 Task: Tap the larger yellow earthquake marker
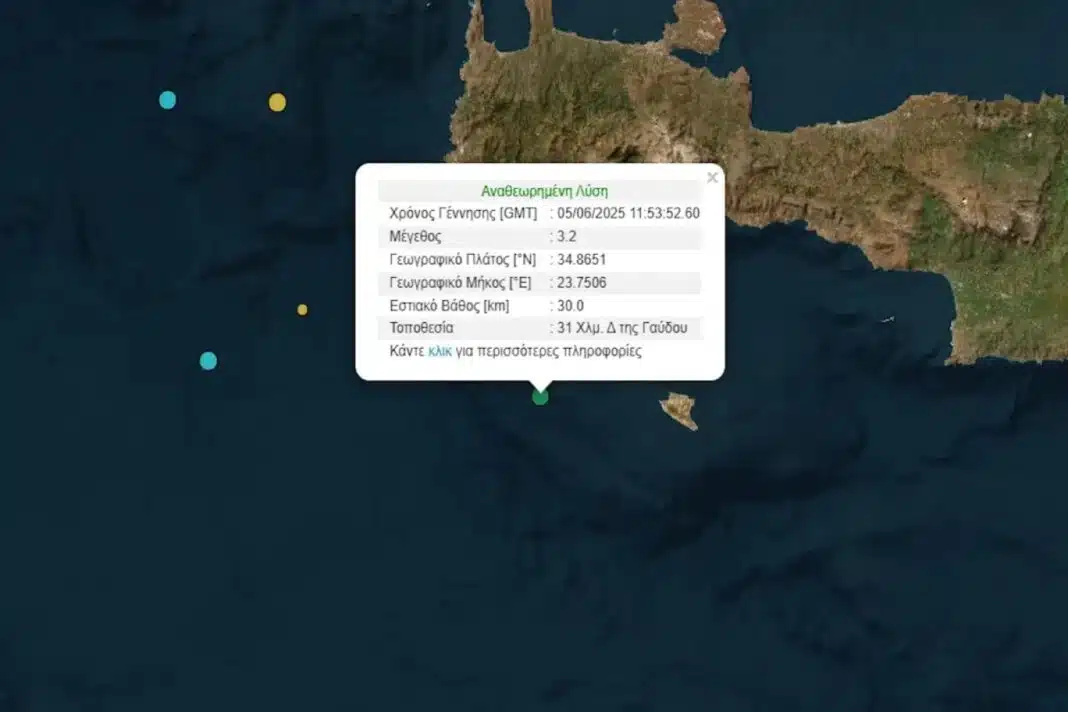(x=277, y=102)
